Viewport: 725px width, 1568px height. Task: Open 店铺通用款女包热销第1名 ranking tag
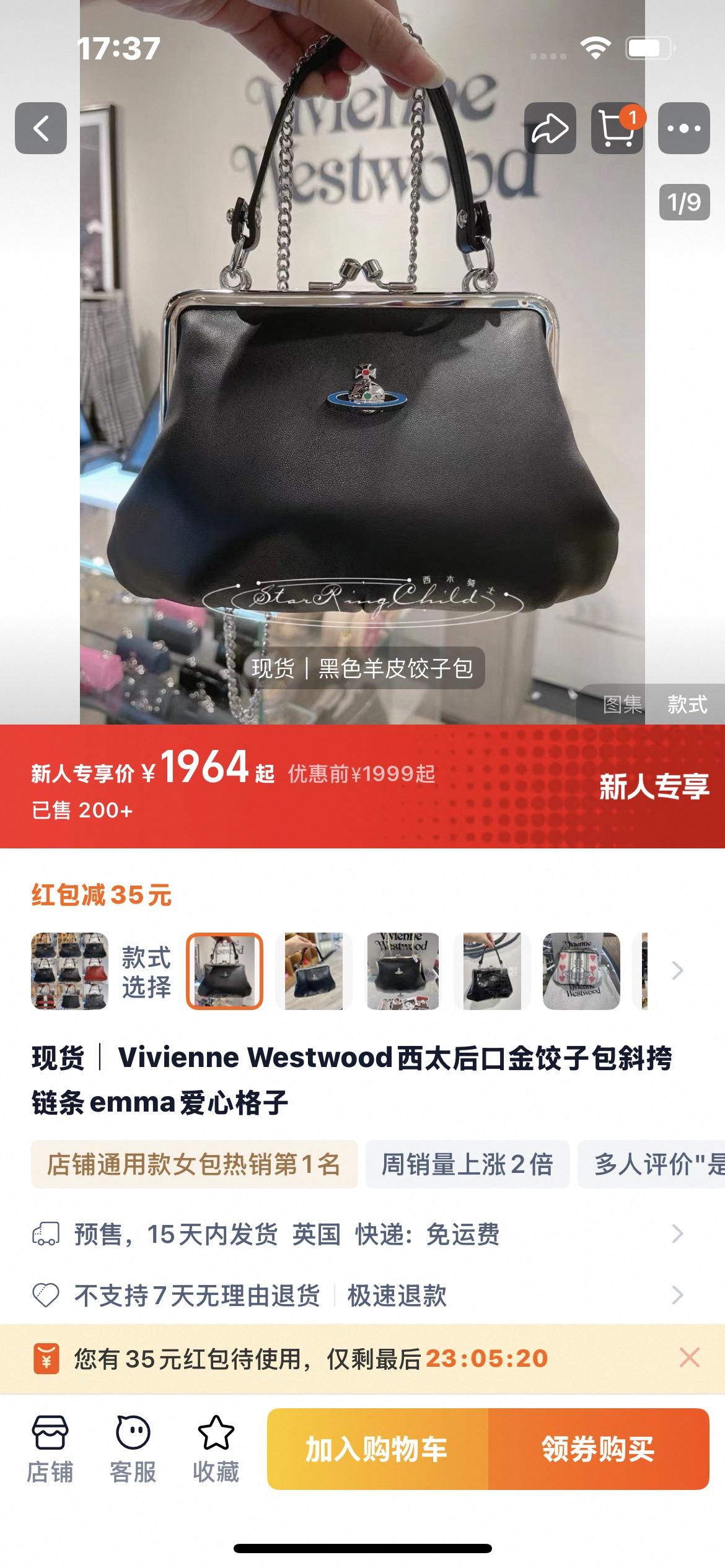tap(194, 1164)
